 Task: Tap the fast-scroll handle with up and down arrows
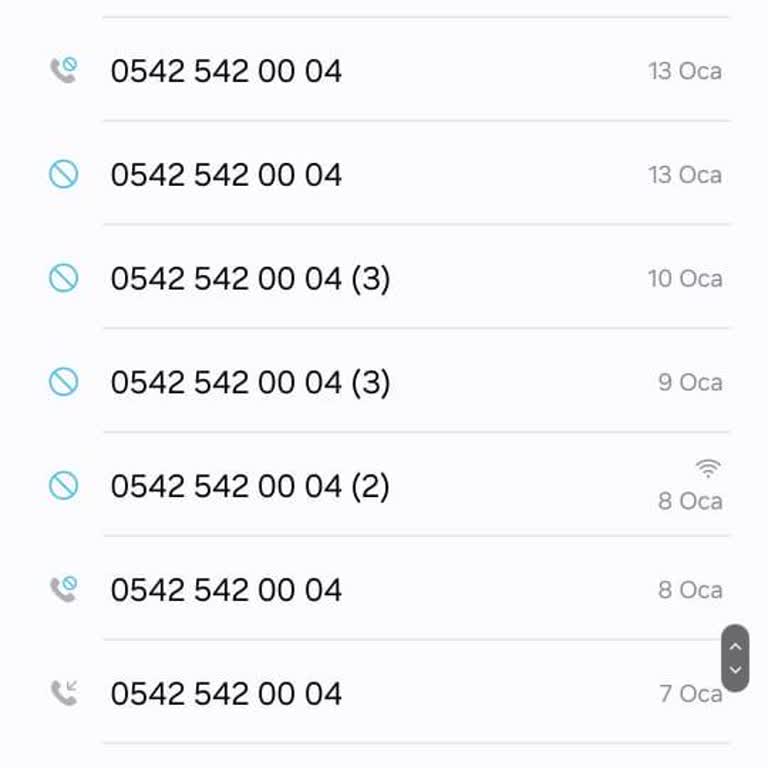tap(735, 658)
